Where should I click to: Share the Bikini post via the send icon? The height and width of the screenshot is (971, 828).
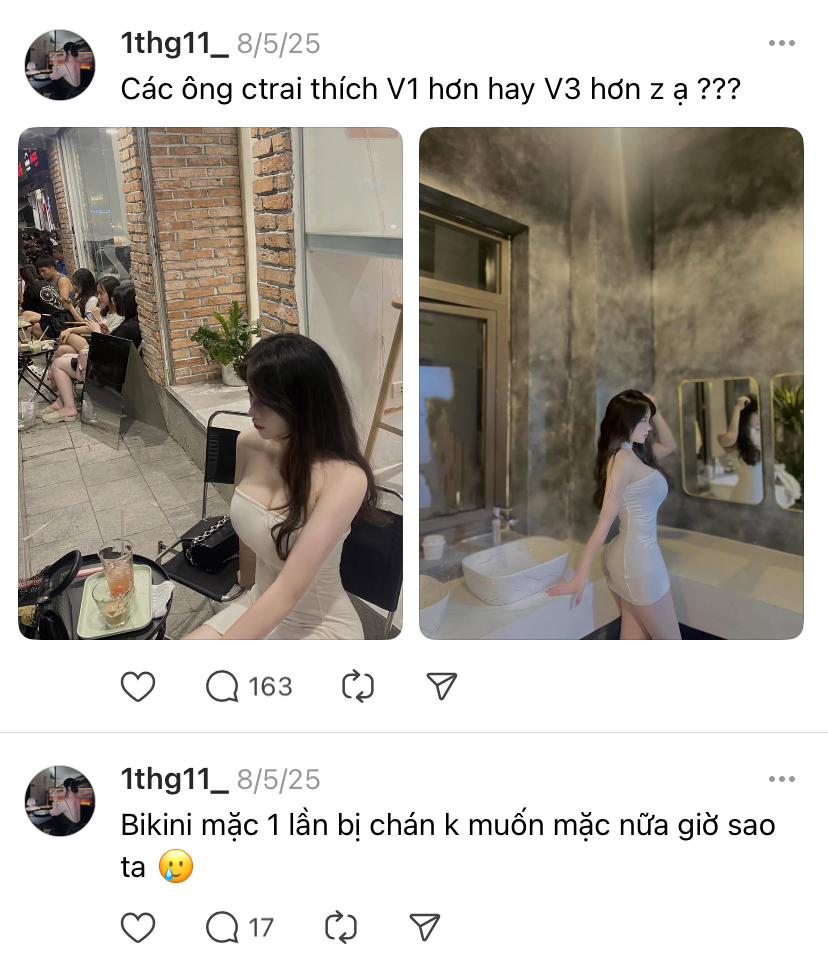[x=425, y=928]
